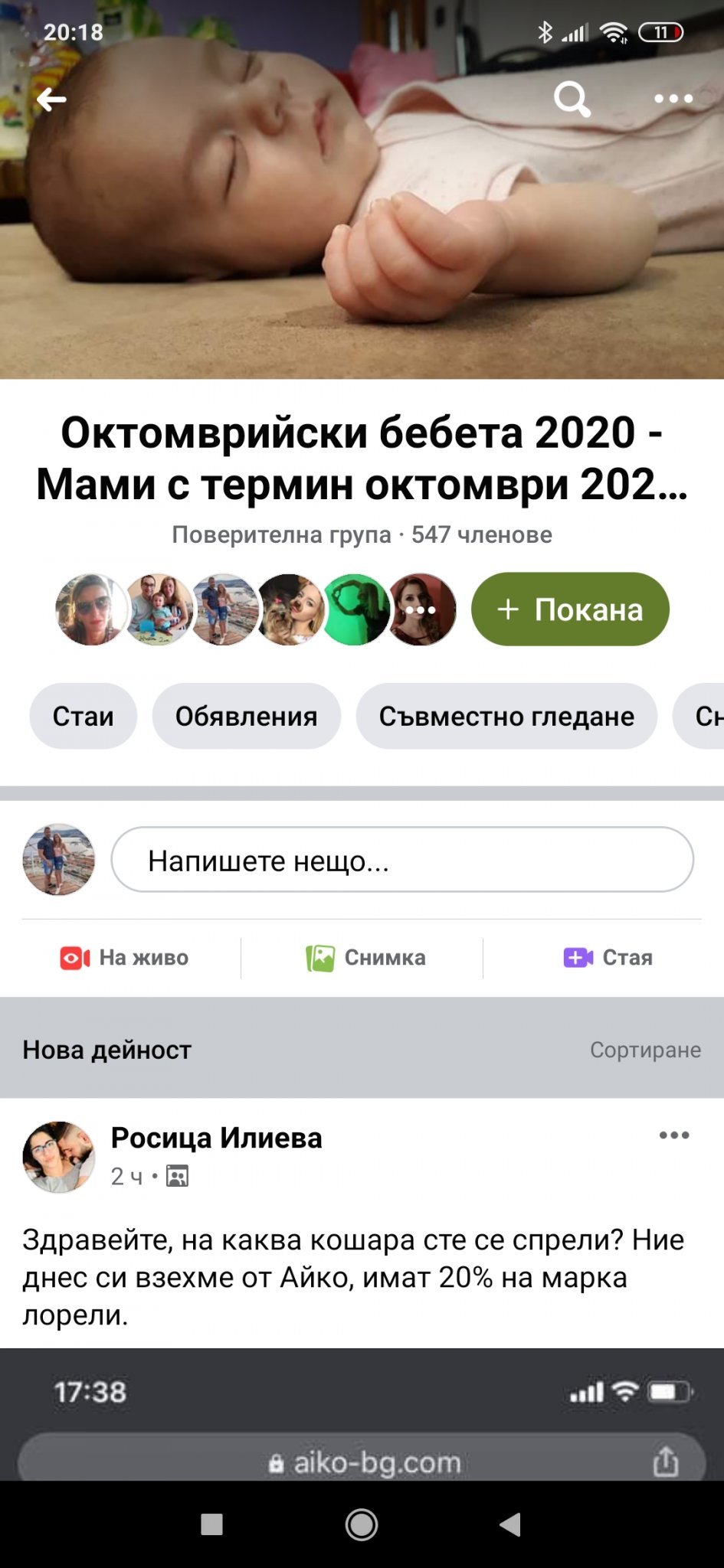724x1568 pixels.
Task: Tap the system home button
Action: pos(362,1524)
